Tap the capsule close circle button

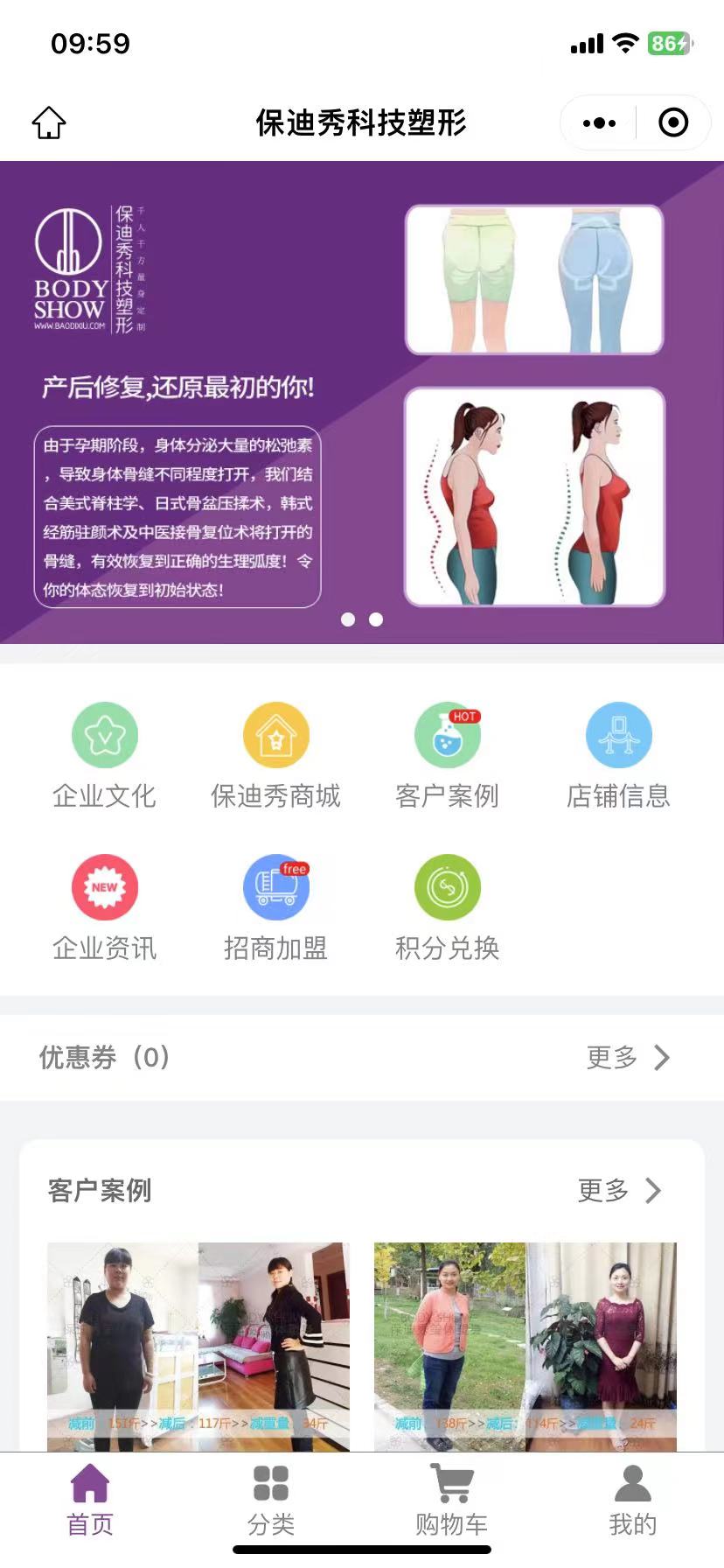coord(672,122)
